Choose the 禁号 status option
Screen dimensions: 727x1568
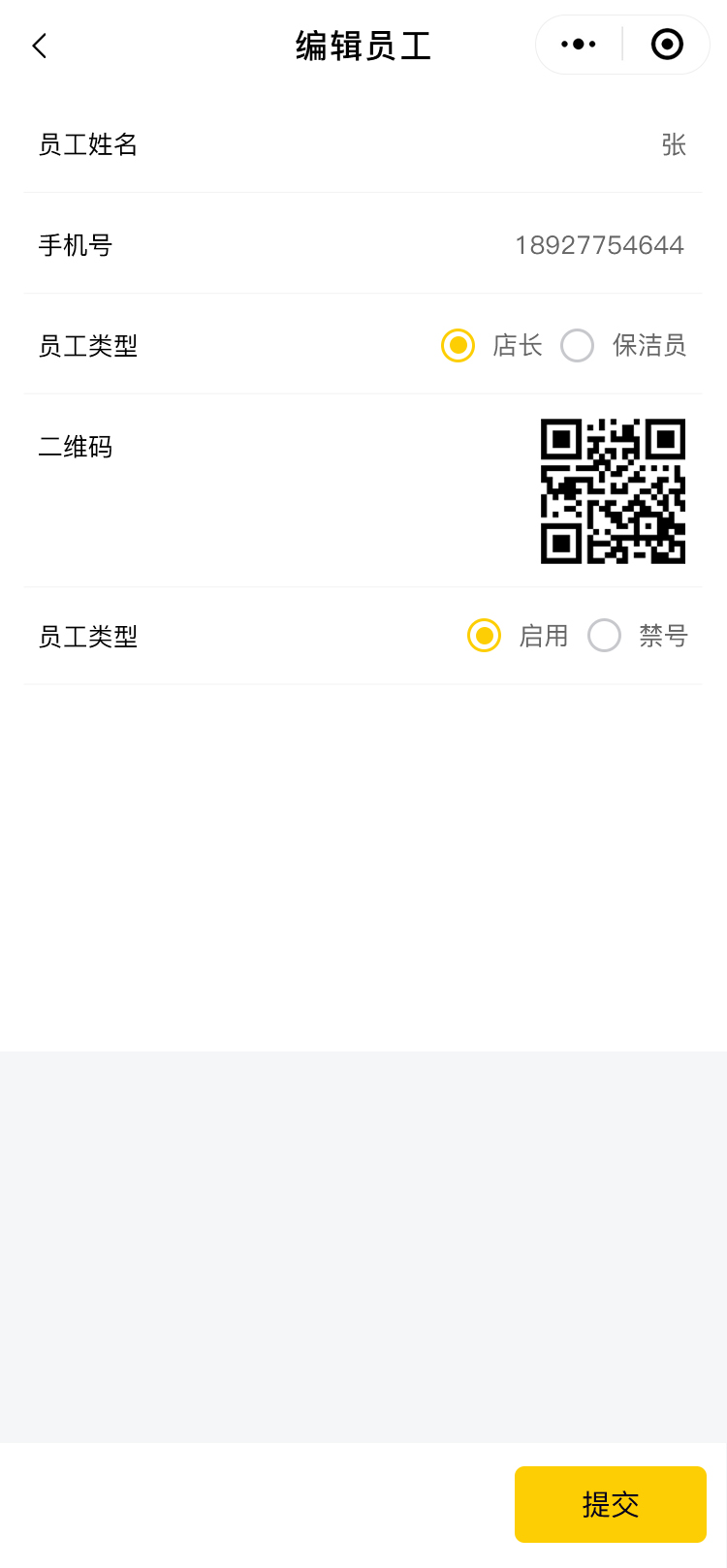(x=605, y=636)
